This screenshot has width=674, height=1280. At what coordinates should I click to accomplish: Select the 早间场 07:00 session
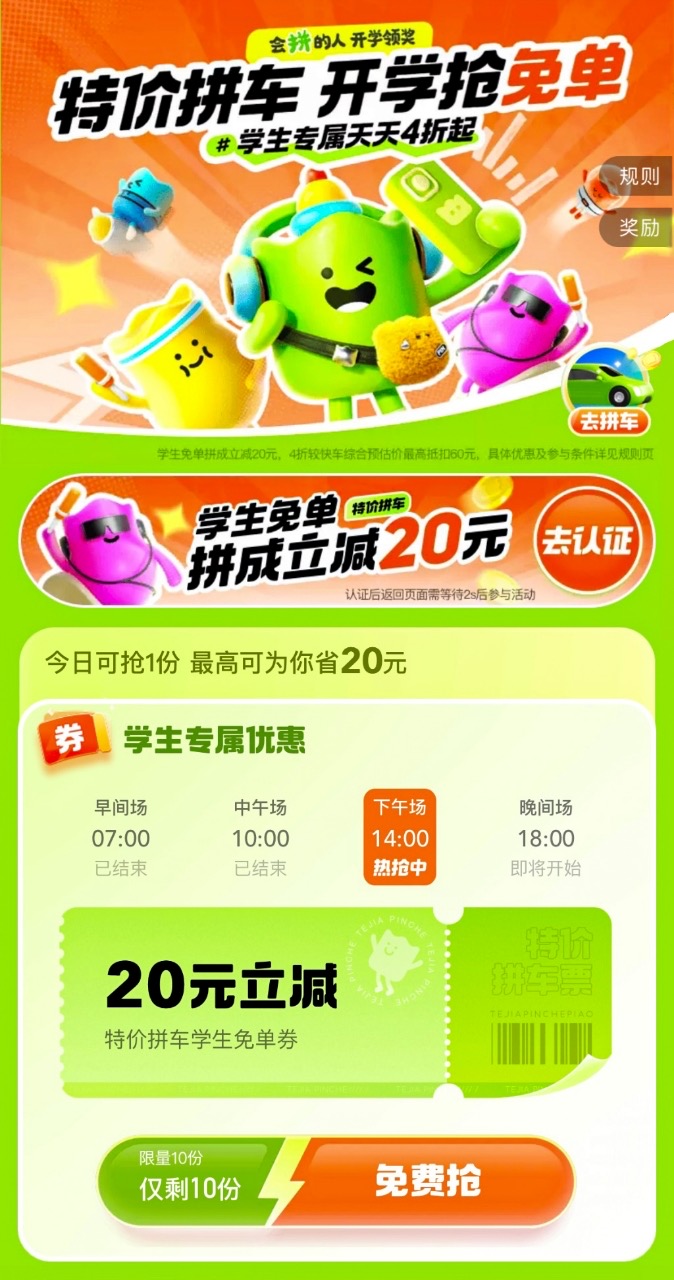tap(121, 838)
